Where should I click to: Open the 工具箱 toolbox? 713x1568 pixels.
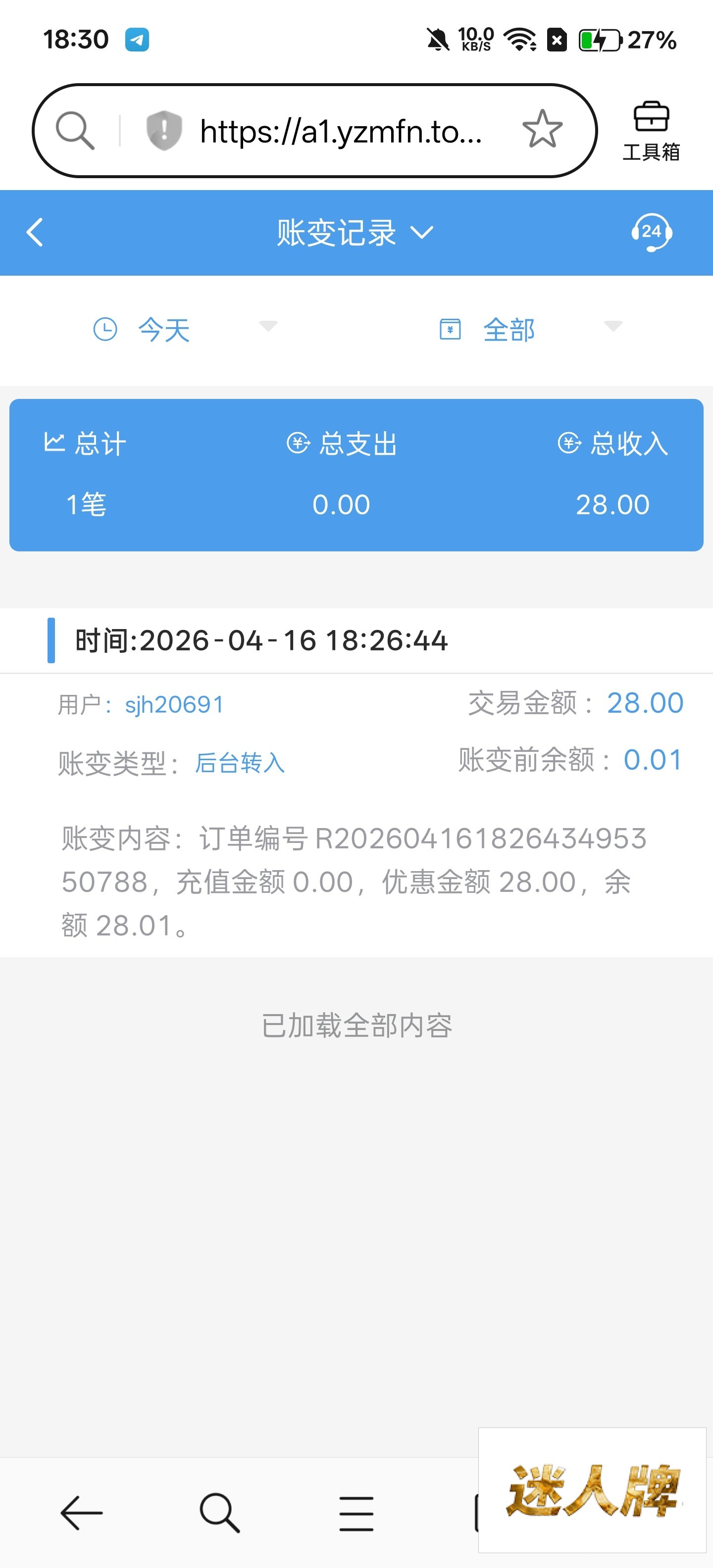[x=651, y=131]
